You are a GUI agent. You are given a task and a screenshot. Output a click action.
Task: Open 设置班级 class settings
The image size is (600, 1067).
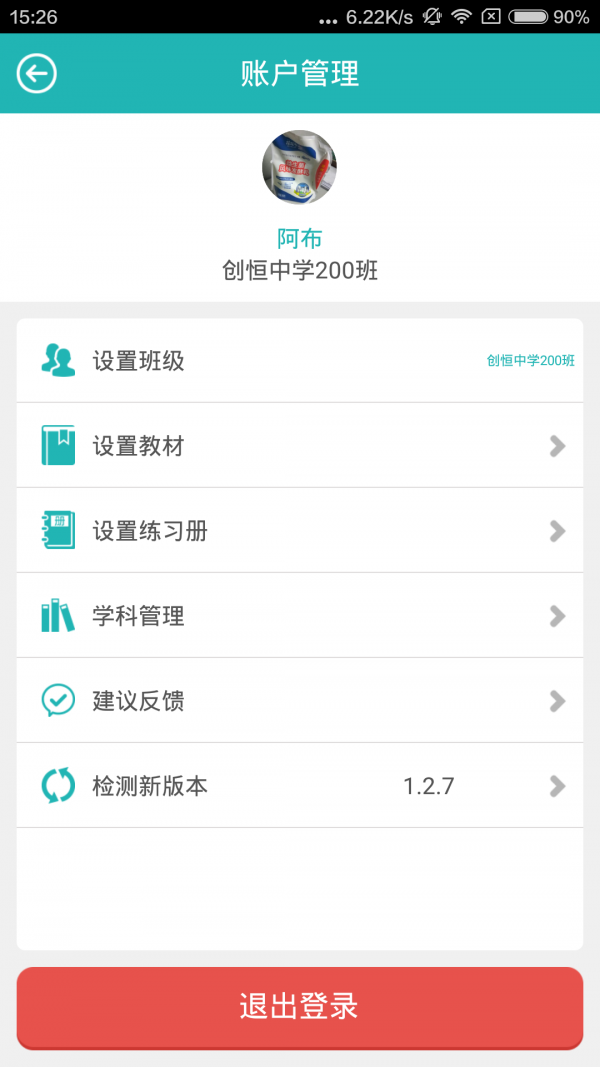click(x=300, y=361)
